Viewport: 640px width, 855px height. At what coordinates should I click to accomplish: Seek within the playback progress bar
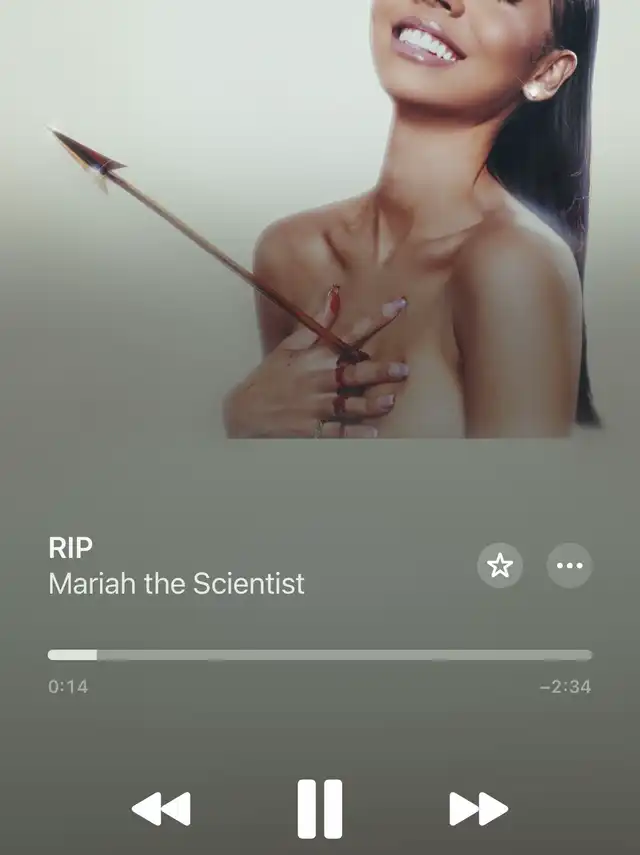[x=320, y=655]
